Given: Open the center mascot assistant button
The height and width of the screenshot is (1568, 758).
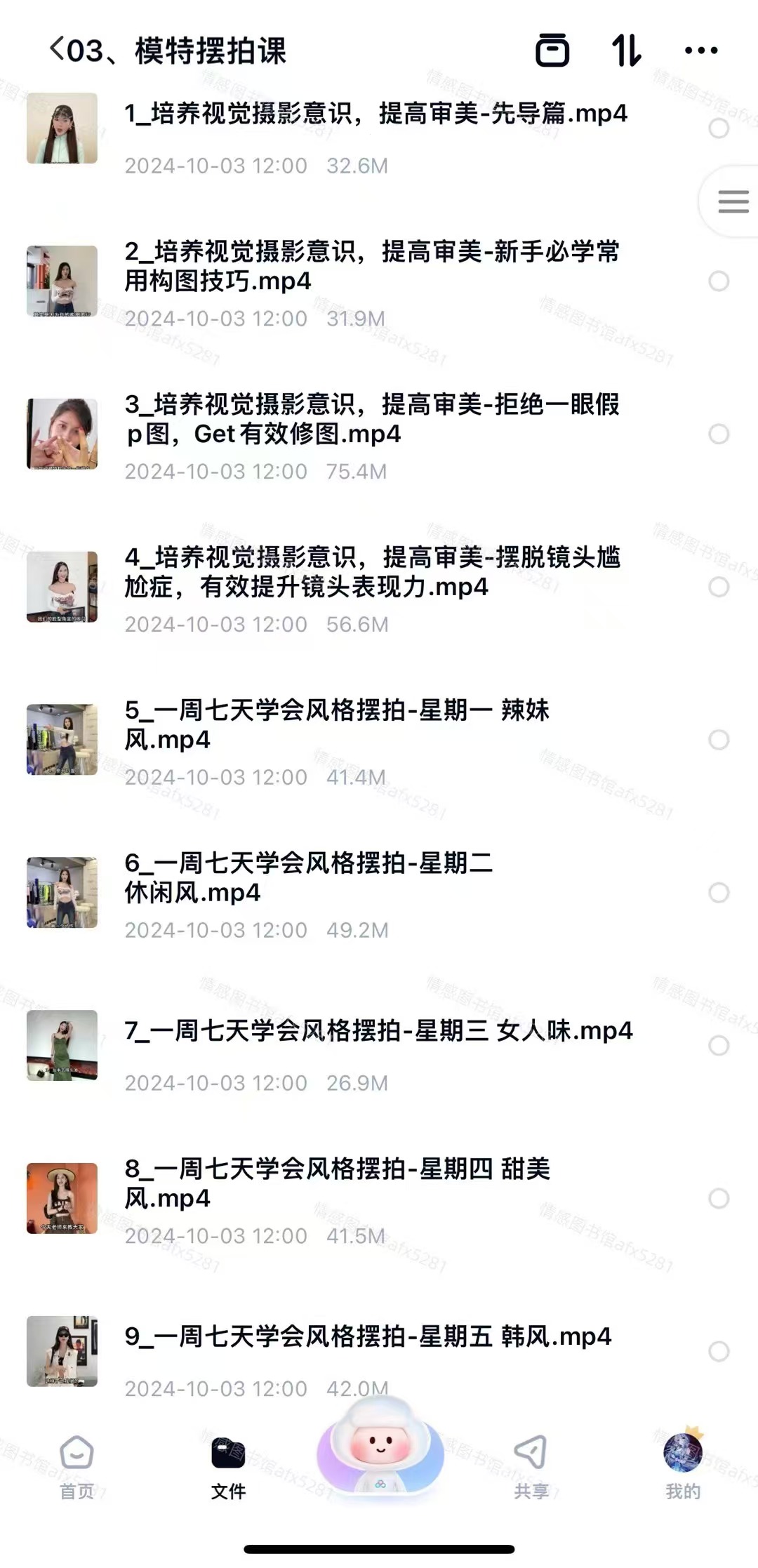Looking at the screenshot, I should click(380, 1447).
